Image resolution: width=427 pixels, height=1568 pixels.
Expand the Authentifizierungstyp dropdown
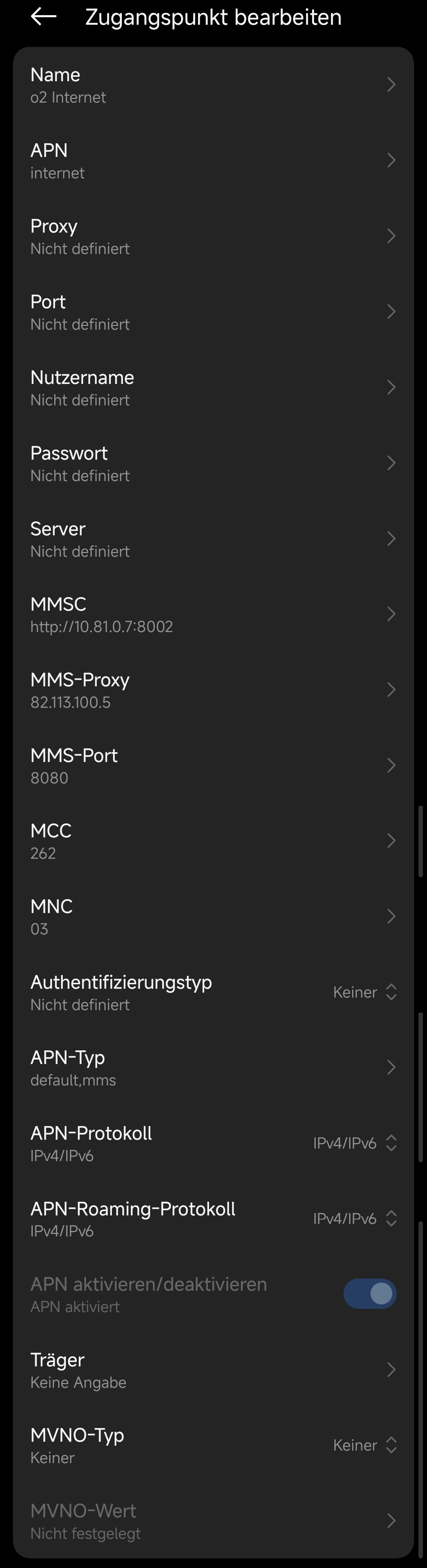[x=364, y=992]
